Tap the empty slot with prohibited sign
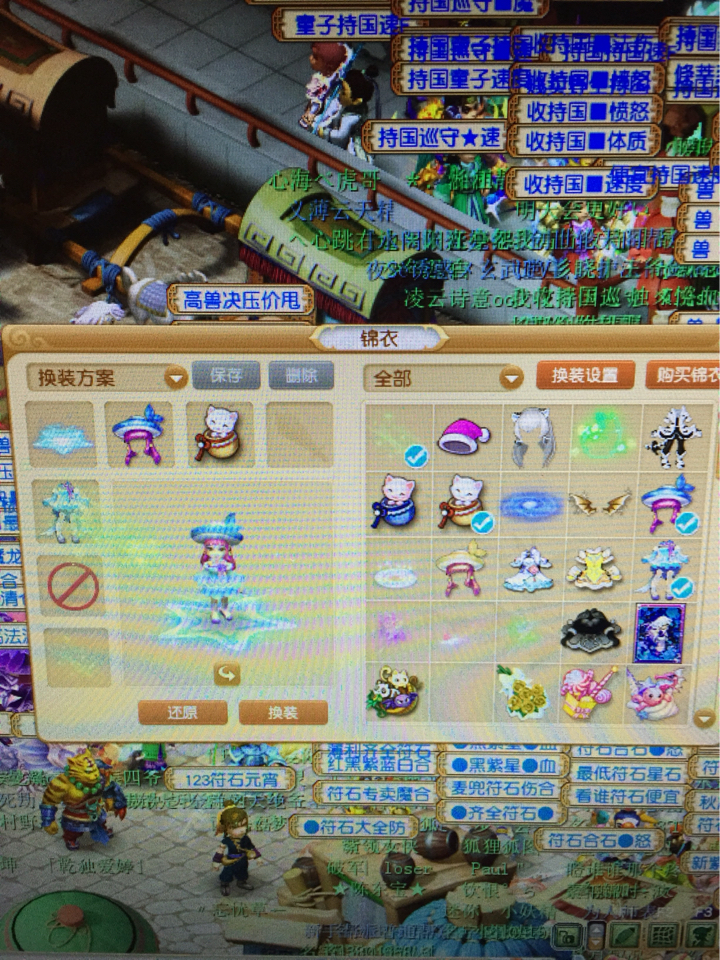The image size is (720, 960). [73, 587]
